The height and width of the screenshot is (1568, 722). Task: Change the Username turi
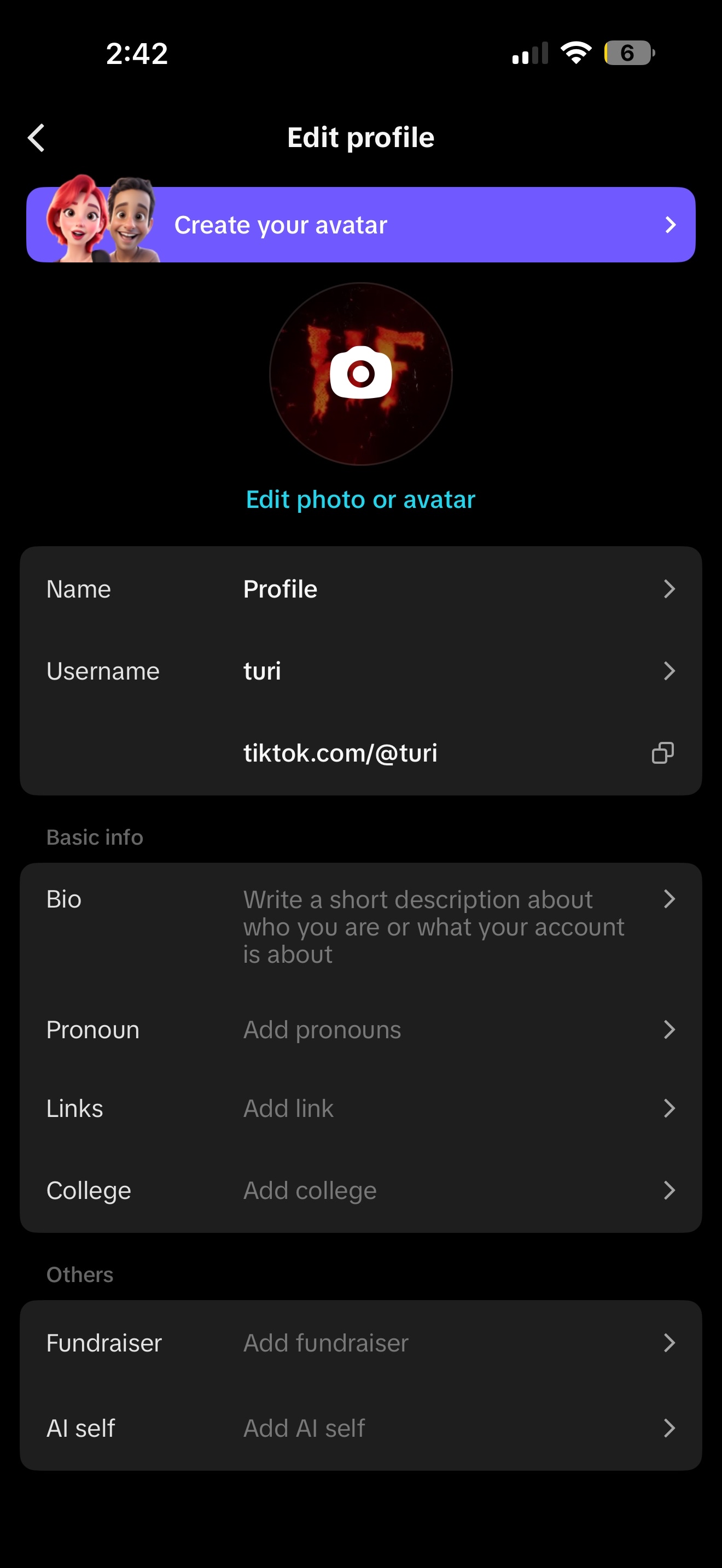360,671
